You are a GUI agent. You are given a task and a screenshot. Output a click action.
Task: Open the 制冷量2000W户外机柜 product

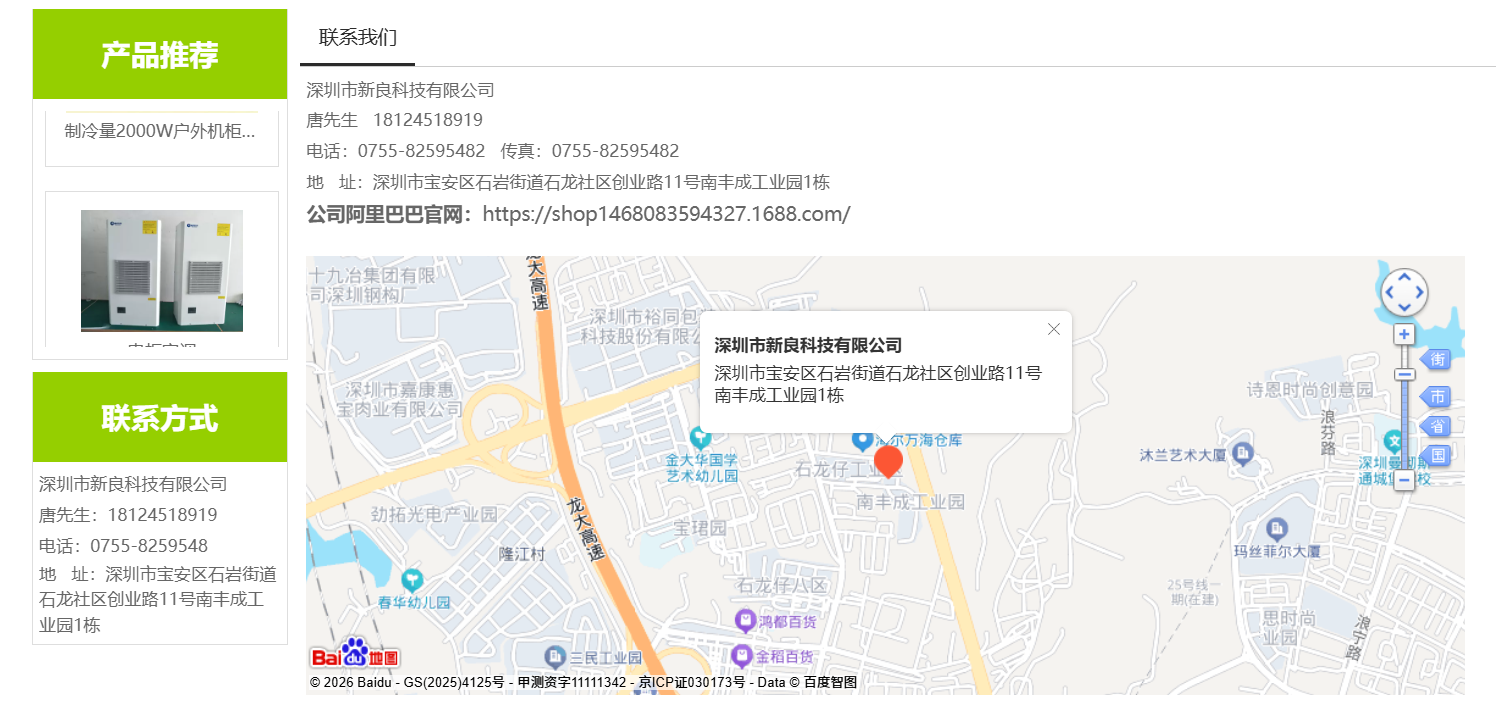(160, 131)
